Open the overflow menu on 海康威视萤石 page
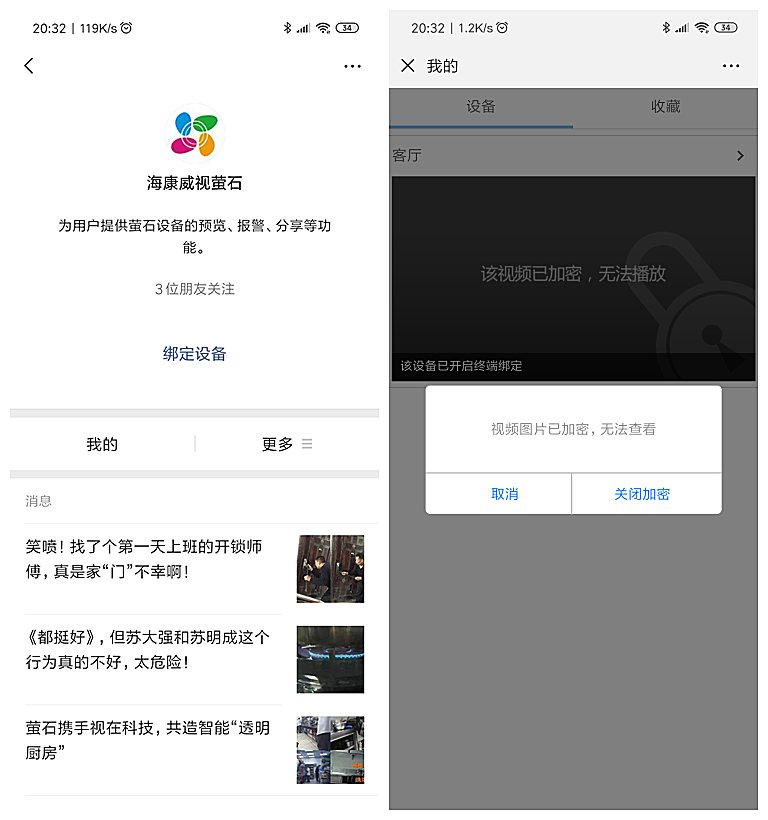The width and height of the screenshot is (768, 820). tap(352, 66)
